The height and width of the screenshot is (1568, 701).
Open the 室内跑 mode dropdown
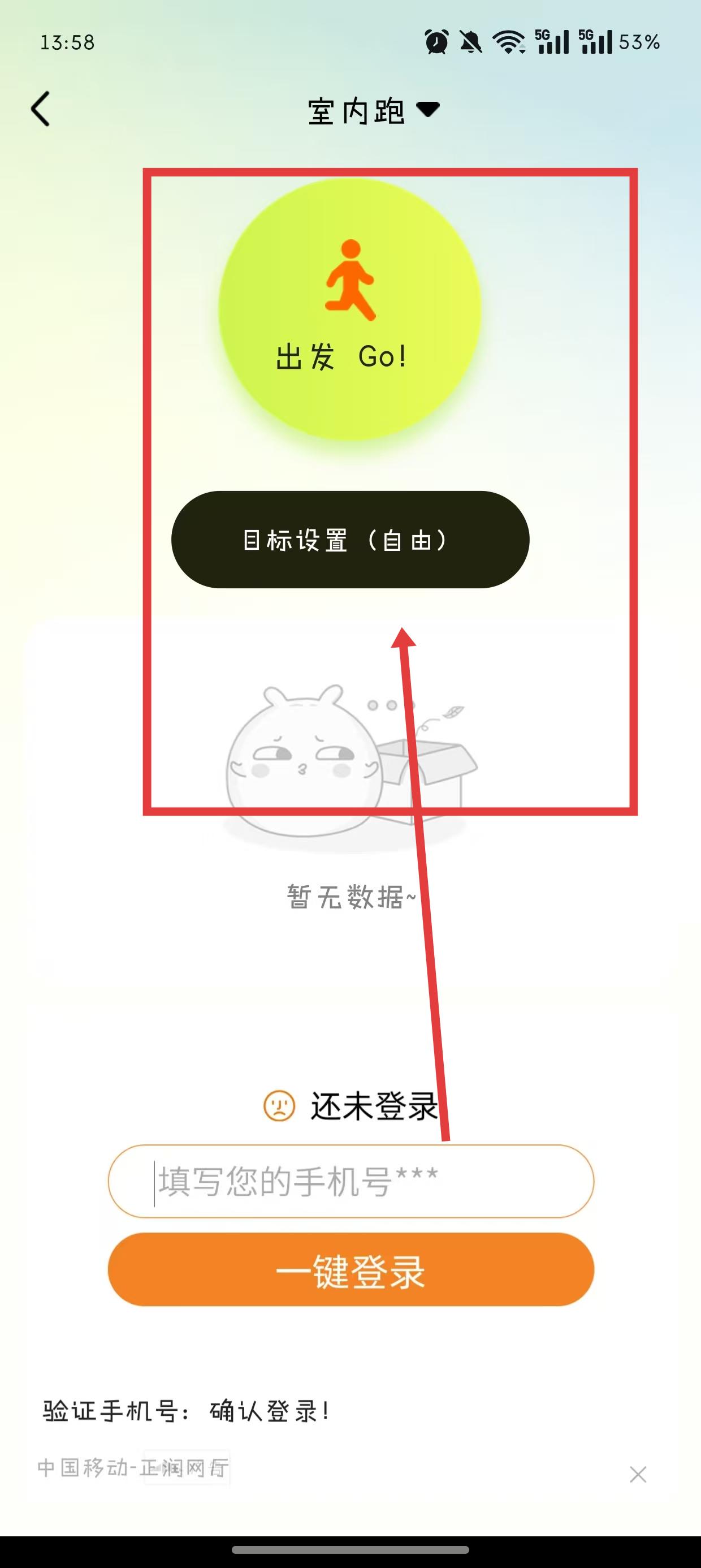tap(373, 111)
